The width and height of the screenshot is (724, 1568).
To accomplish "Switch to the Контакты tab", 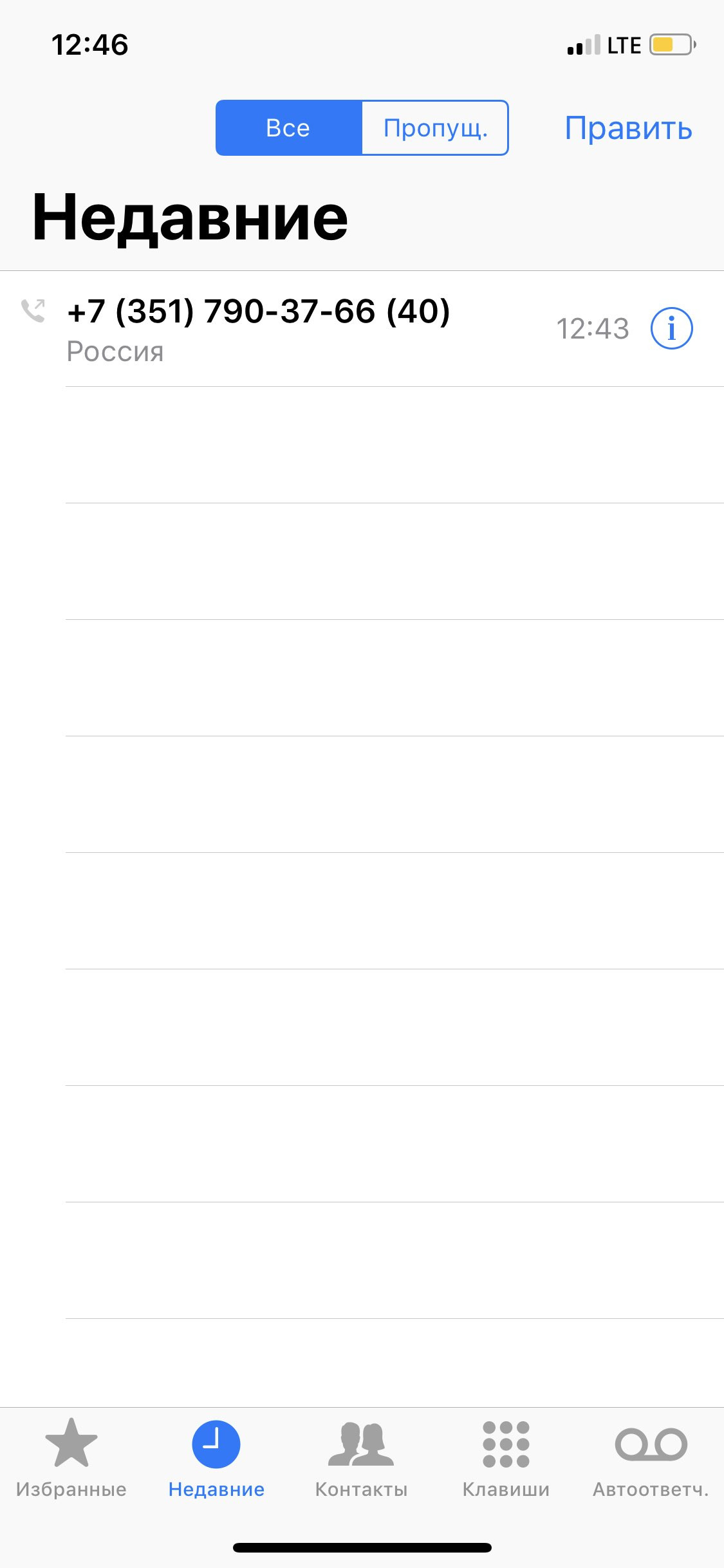I will (361, 1459).
